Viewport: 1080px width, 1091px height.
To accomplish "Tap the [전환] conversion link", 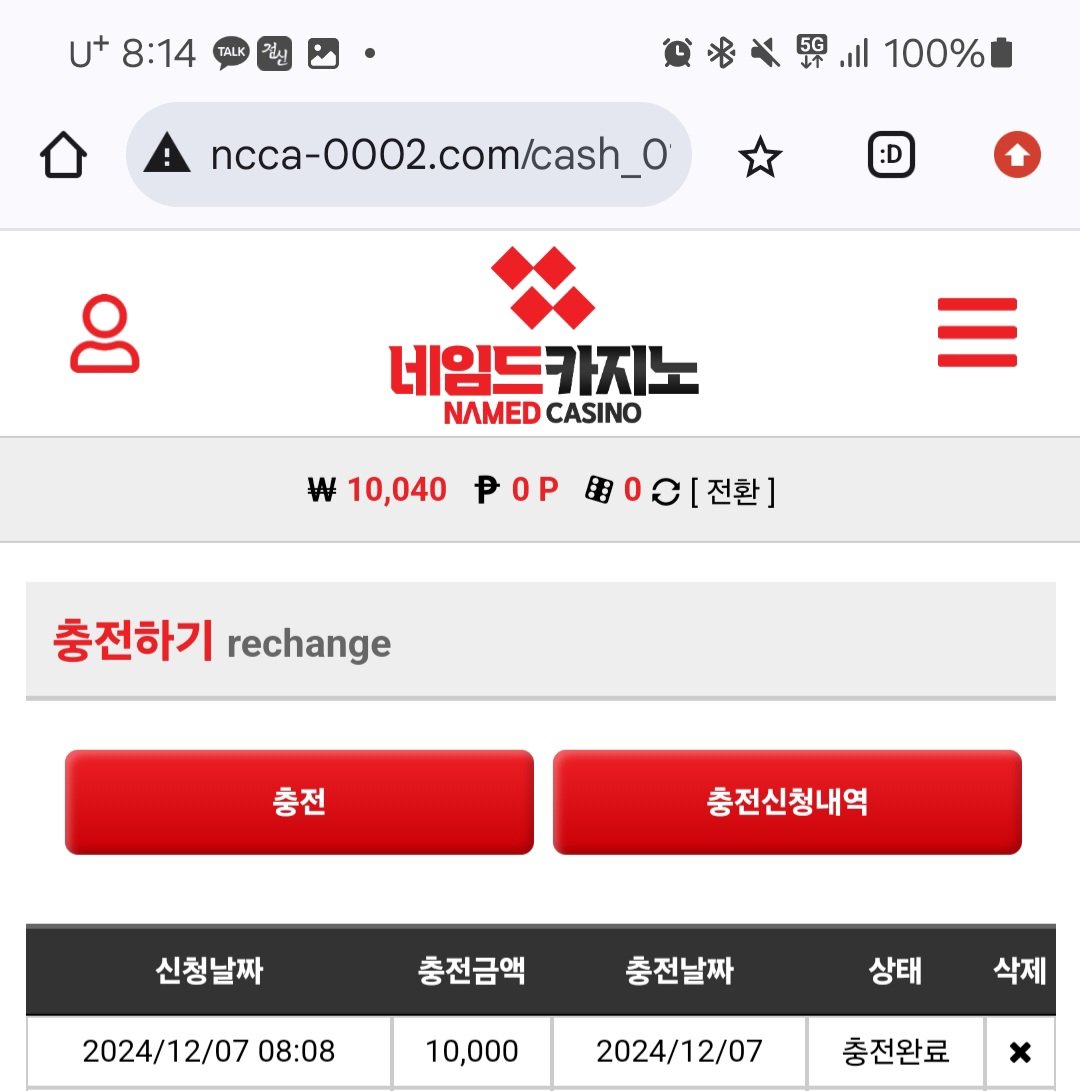I will coord(733,491).
